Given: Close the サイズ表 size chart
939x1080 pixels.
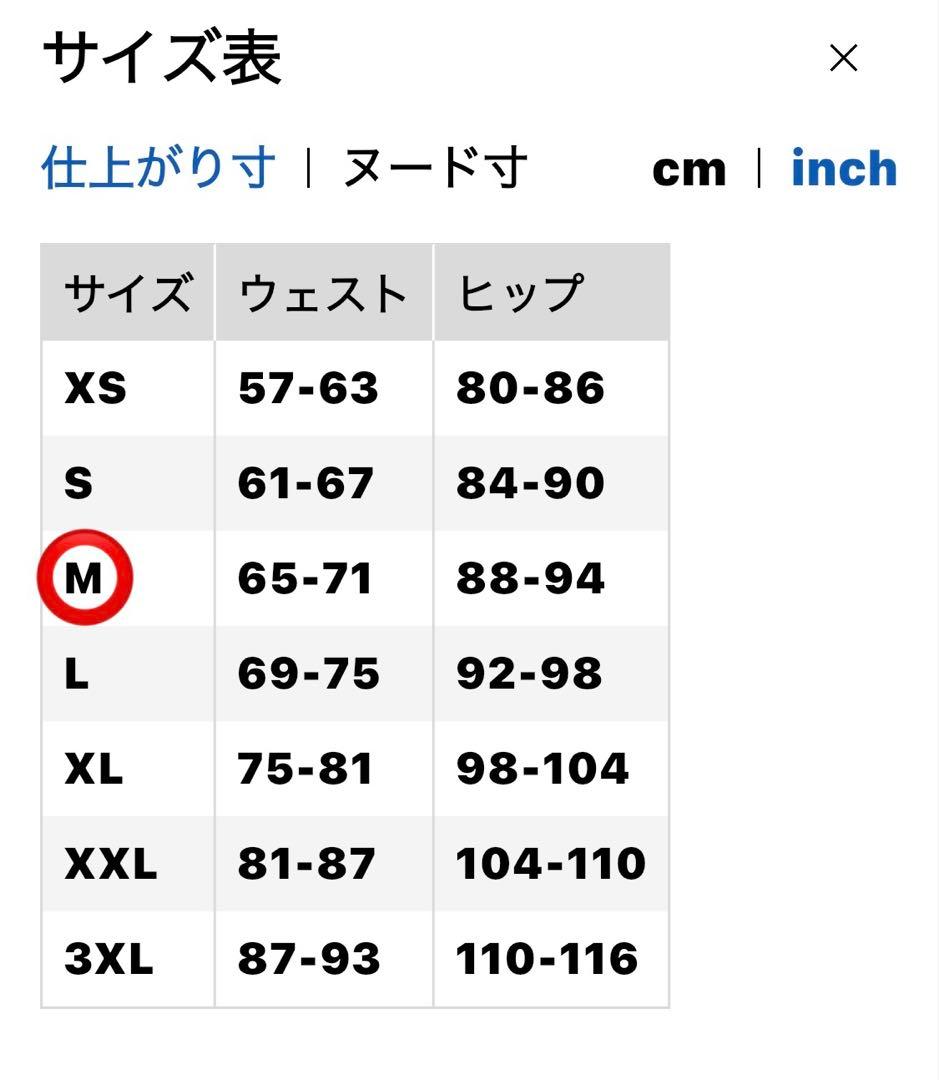Looking at the screenshot, I should click(x=843, y=58).
